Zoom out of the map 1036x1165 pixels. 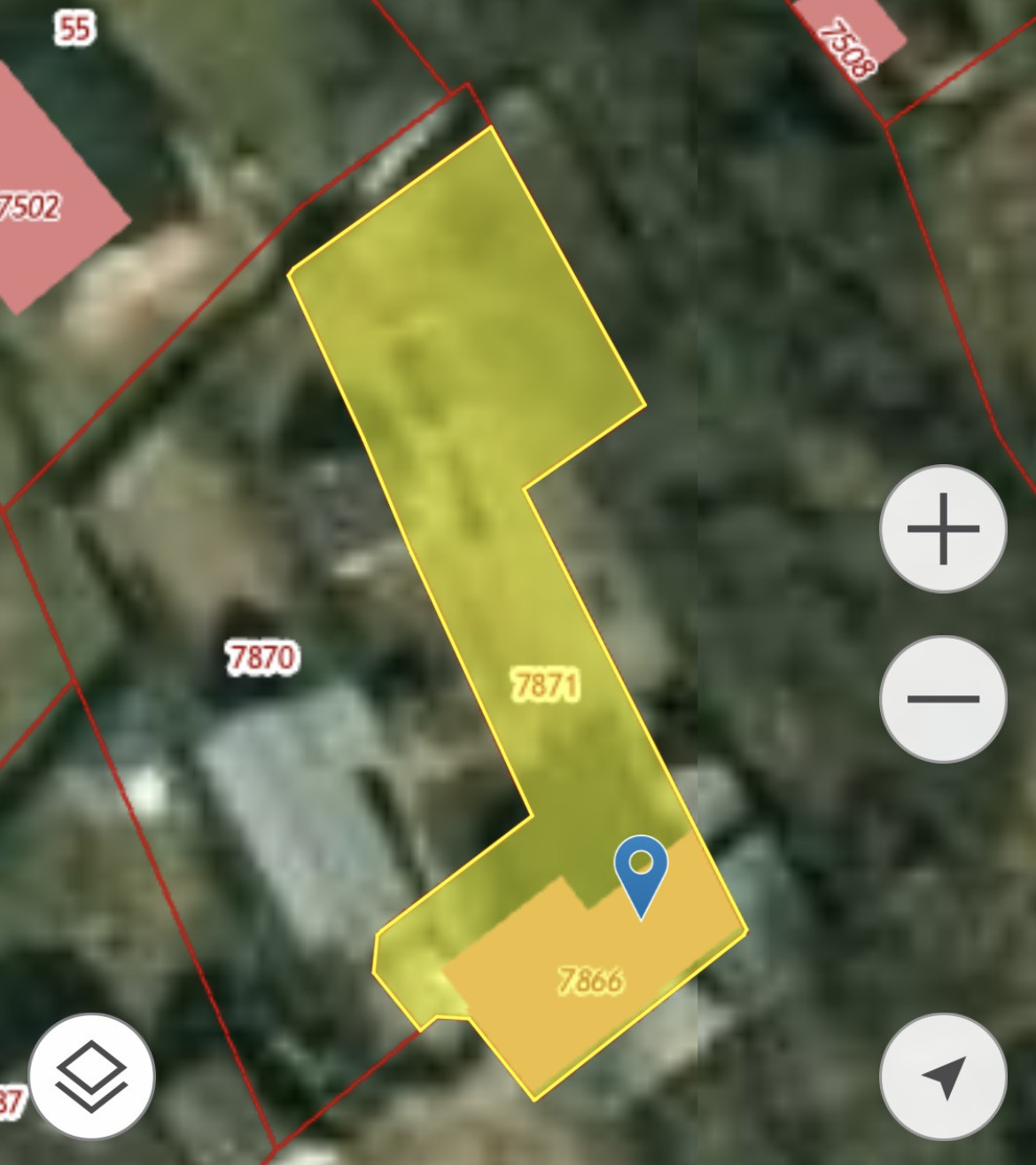tap(943, 699)
